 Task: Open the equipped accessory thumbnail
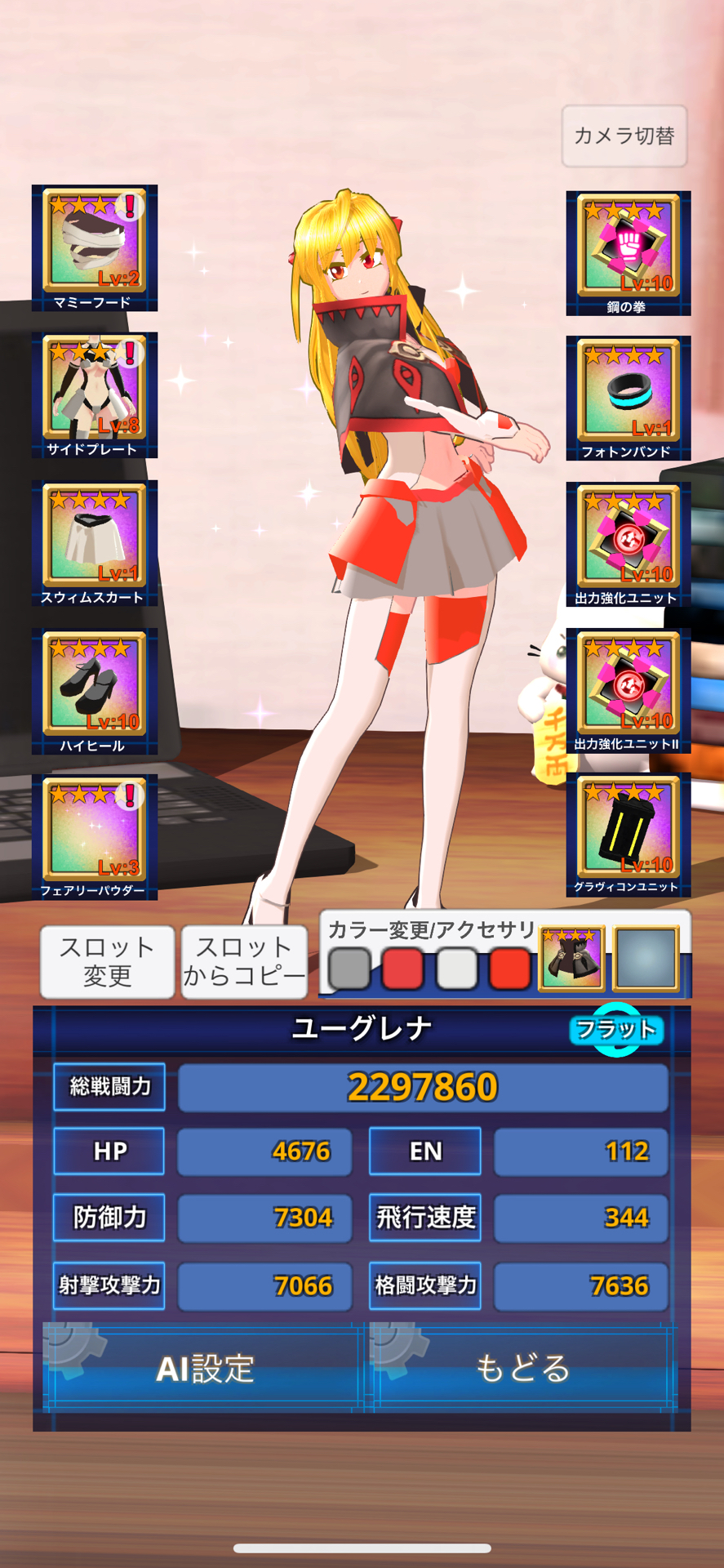tap(572, 959)
